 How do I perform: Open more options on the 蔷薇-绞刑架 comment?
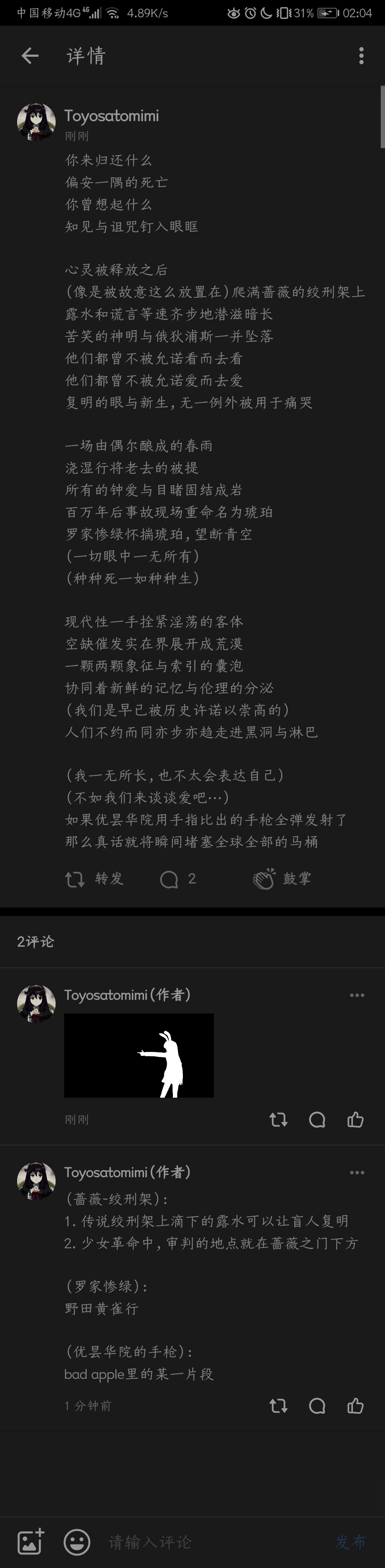point(357,1172)
